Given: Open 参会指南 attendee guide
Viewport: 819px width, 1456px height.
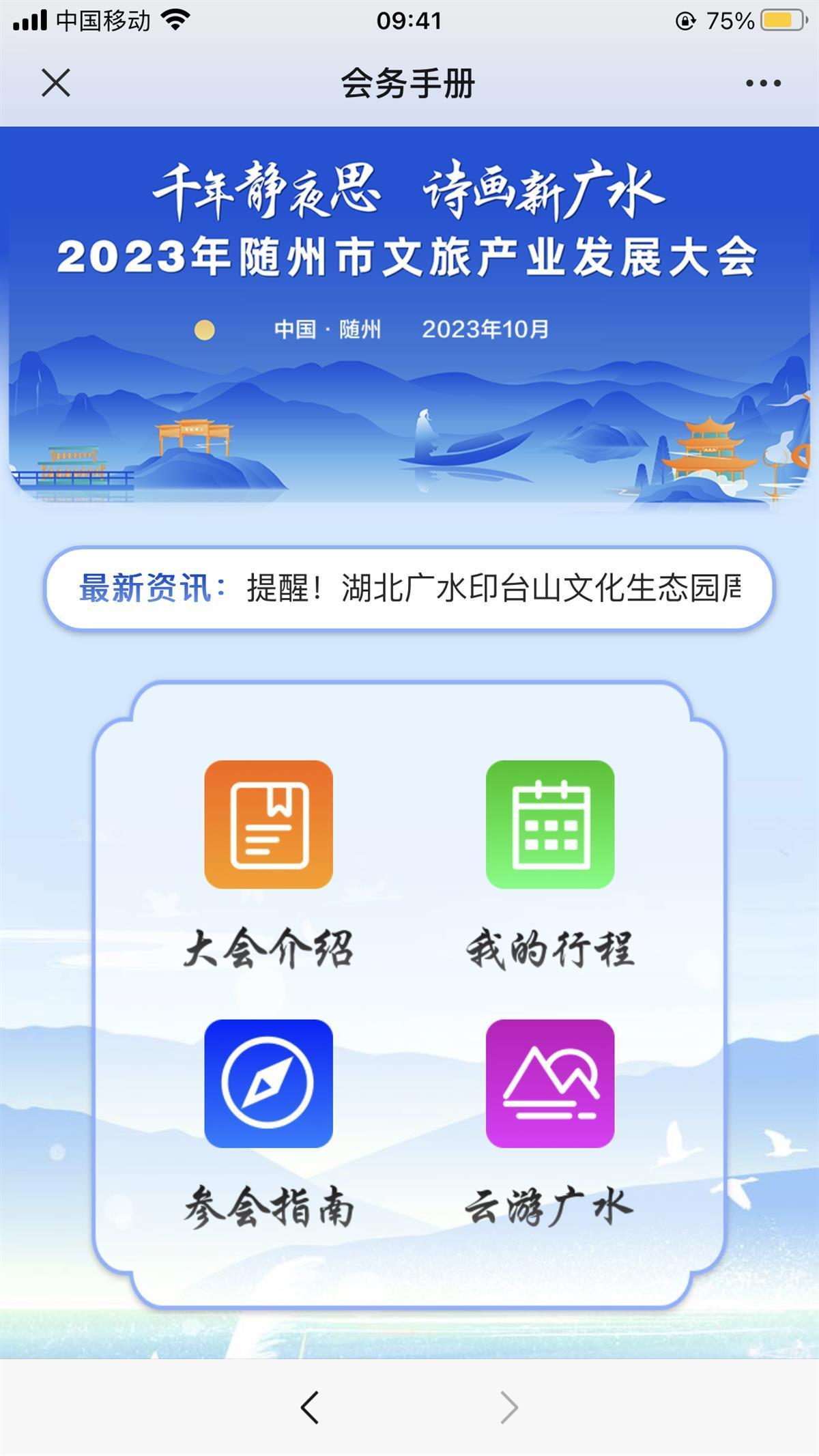Looking at the screenshot, I should coord(268,1083).
